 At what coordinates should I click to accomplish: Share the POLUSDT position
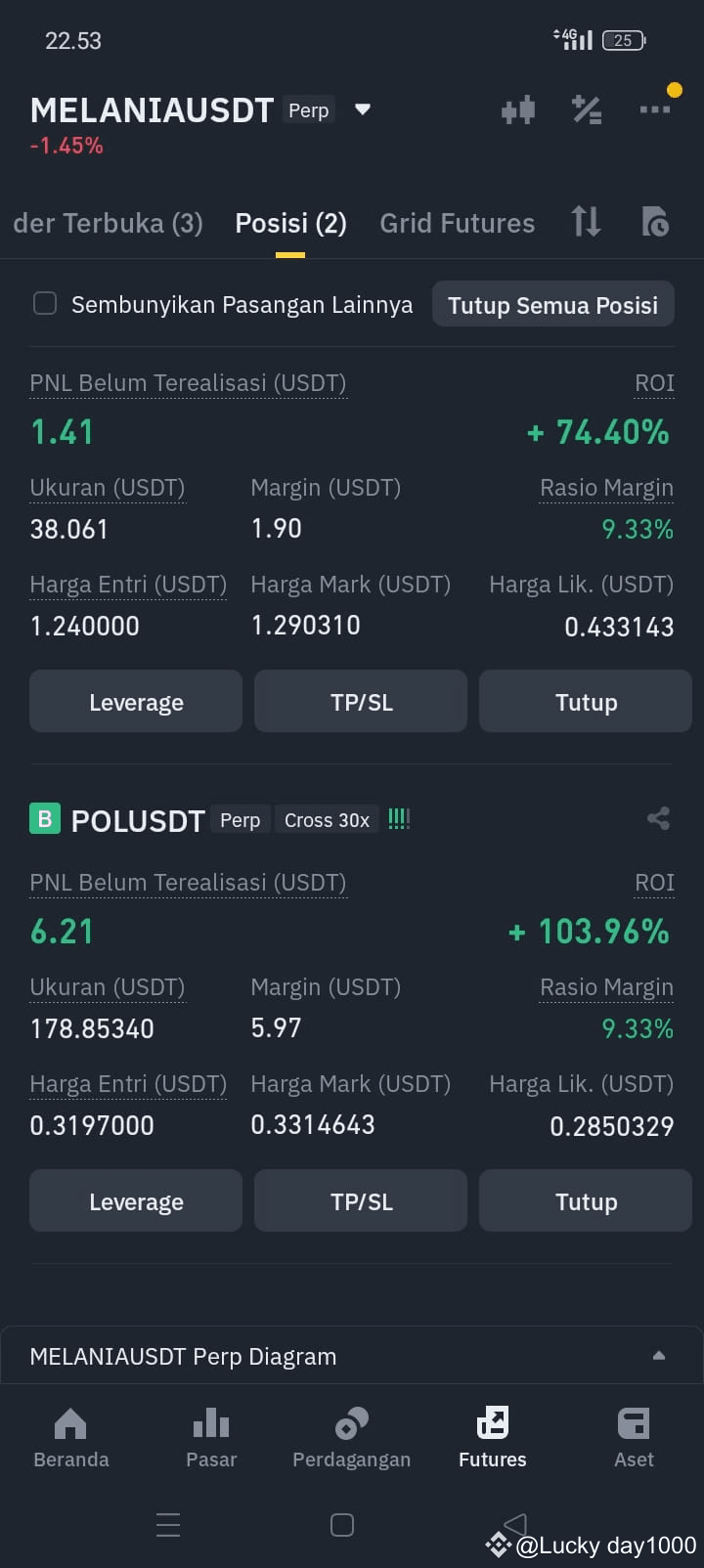point(658,819)
